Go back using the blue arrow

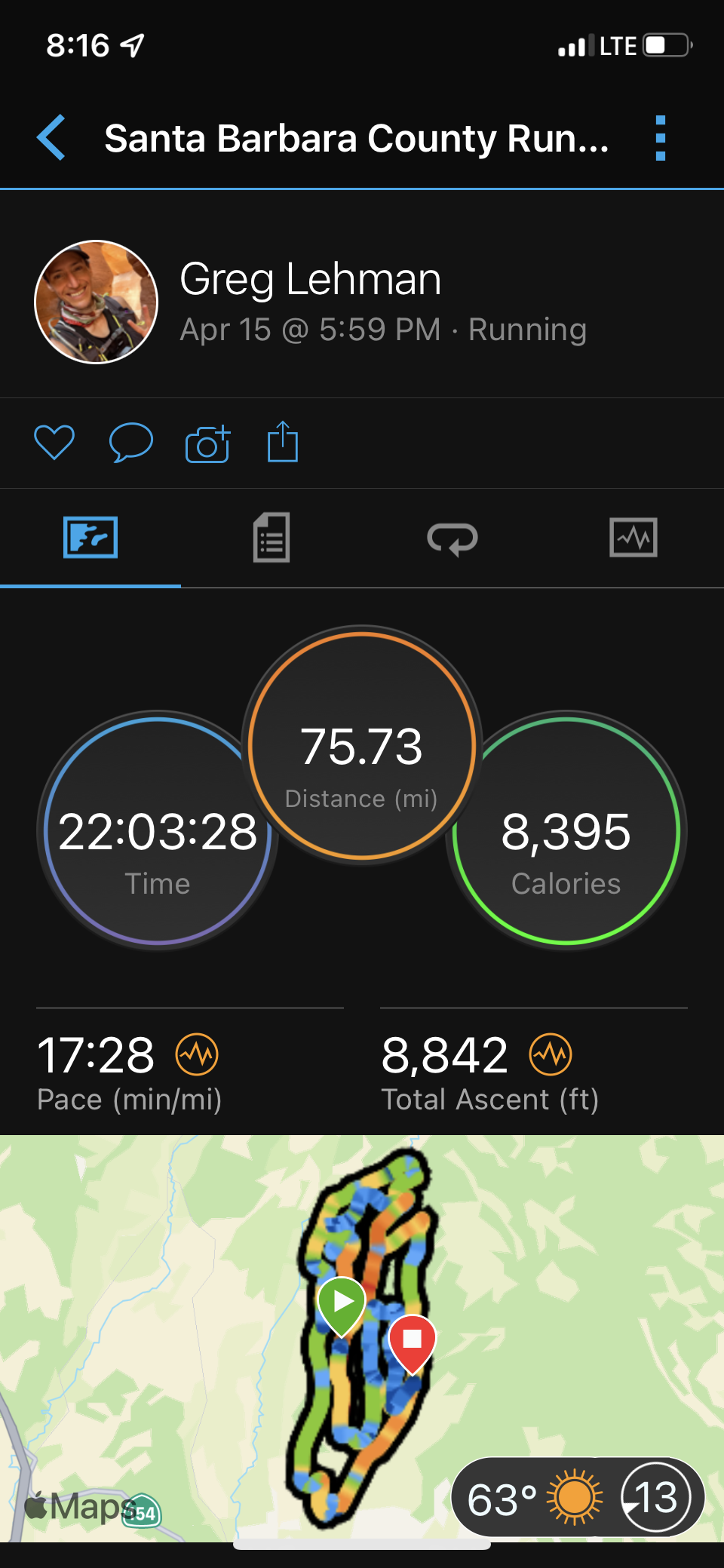51,137
